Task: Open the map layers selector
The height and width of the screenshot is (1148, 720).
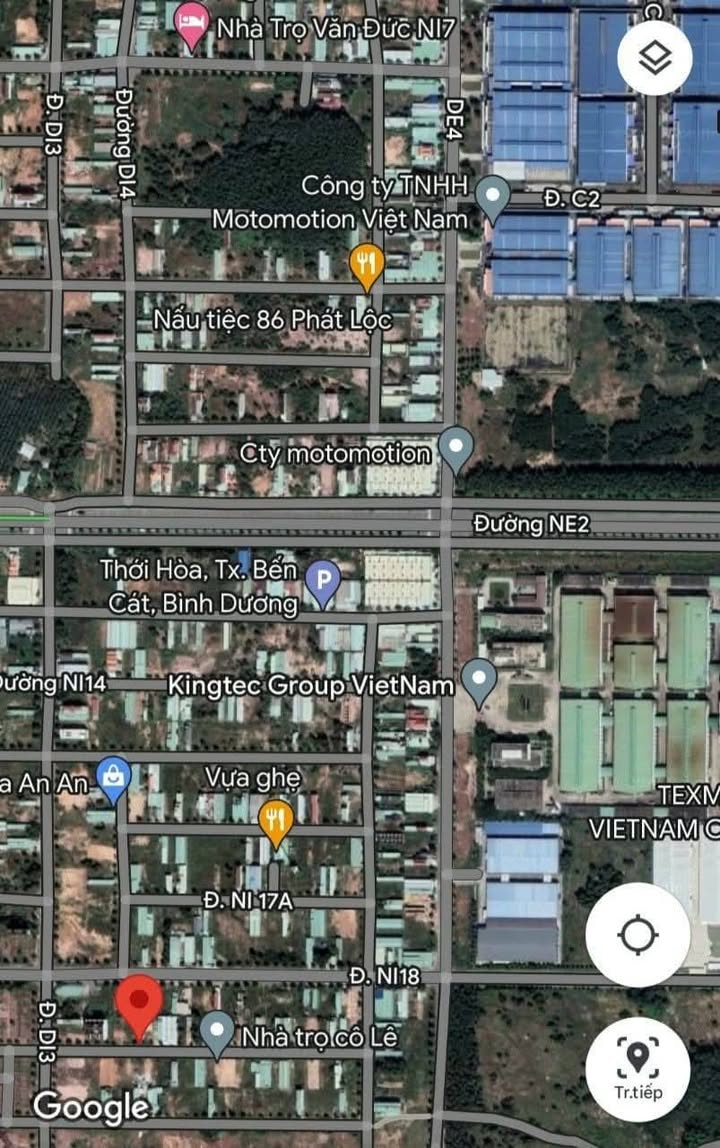Action: pyautogui.click(x=655, y=58)
